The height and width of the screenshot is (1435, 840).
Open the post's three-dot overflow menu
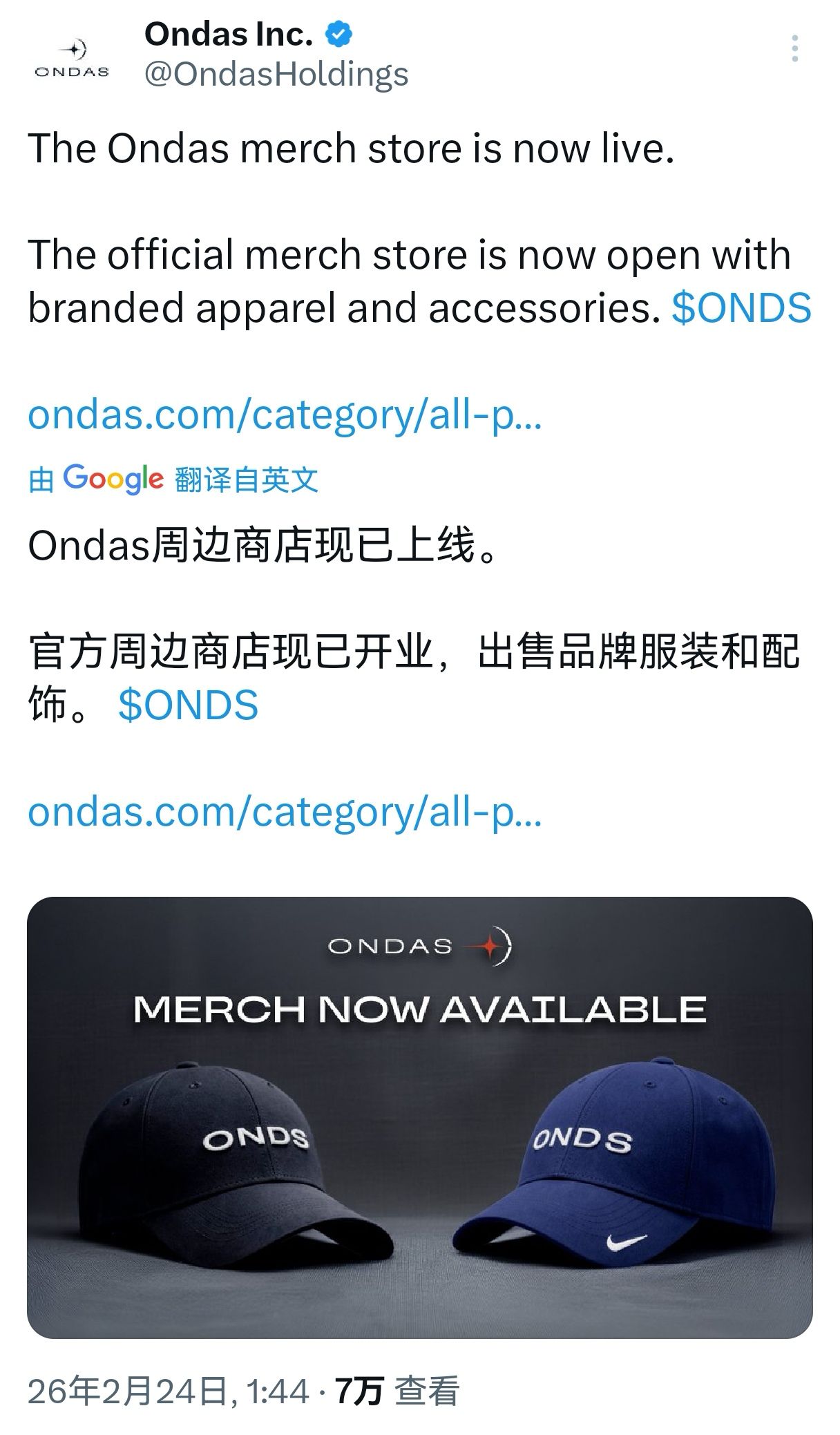coord(795,49)
